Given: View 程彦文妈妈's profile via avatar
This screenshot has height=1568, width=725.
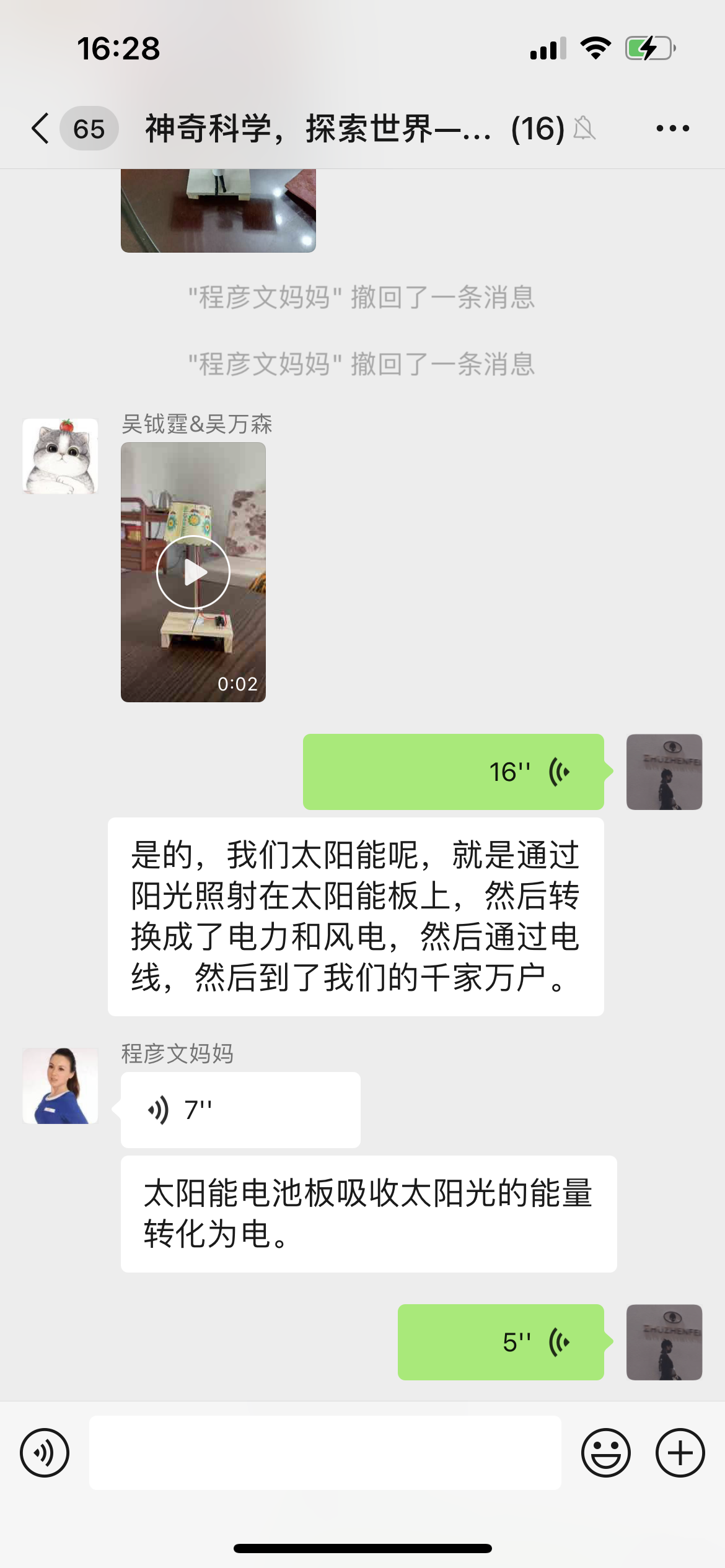Looking at the screenshot, I should 60,1086.
